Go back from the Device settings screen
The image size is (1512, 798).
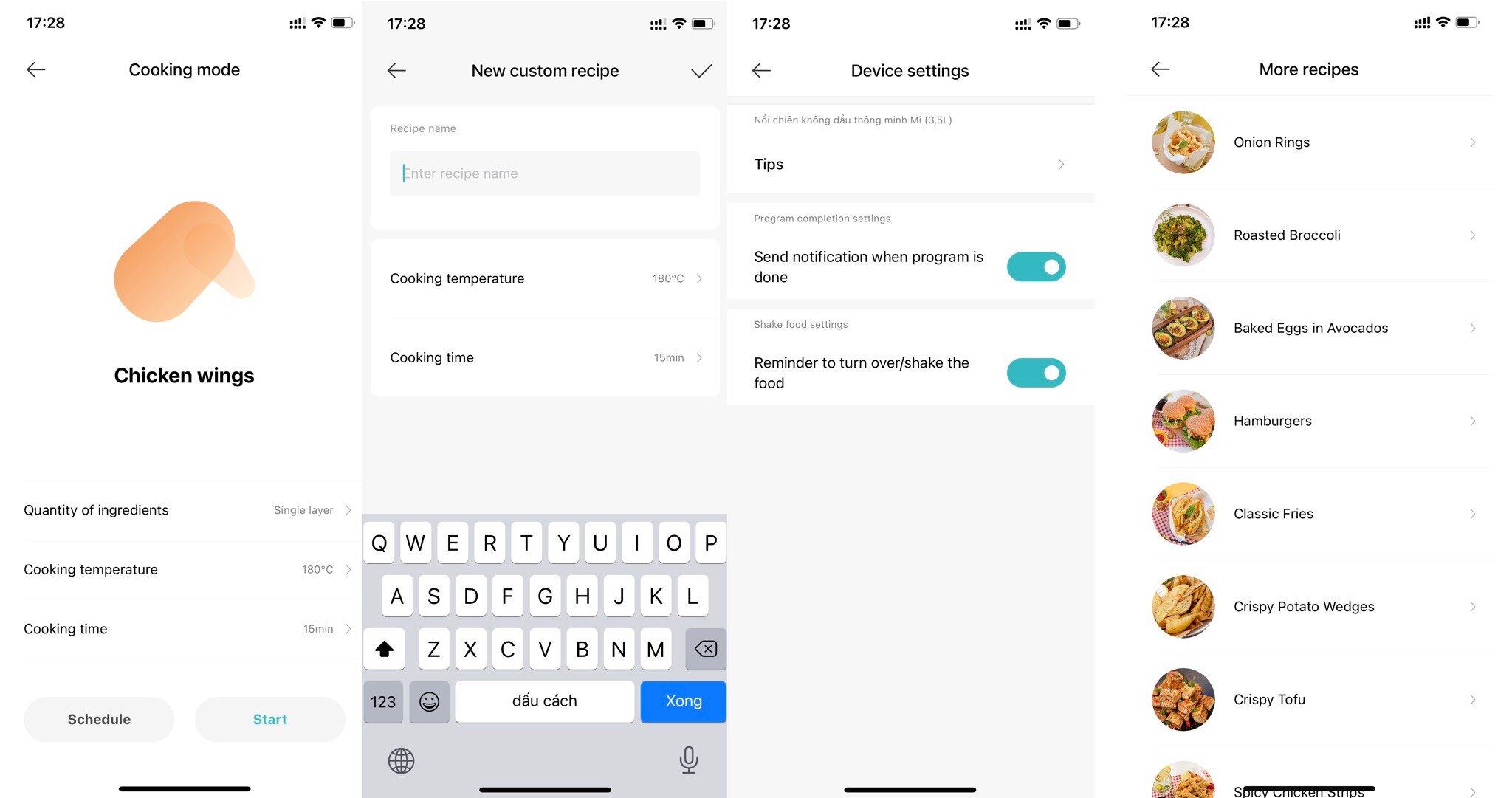pos(761,71)
